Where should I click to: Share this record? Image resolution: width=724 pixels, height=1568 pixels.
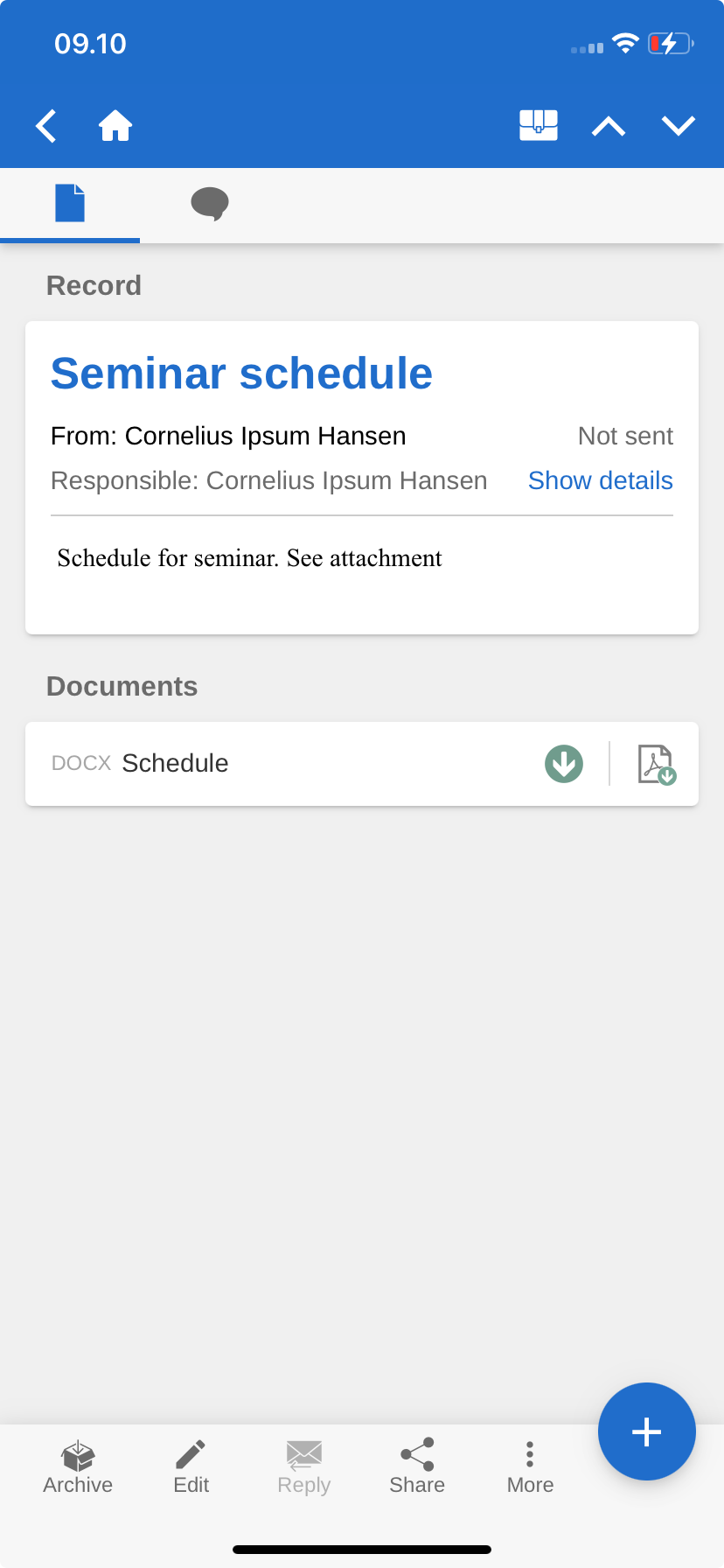click(x=417, y=1466)
